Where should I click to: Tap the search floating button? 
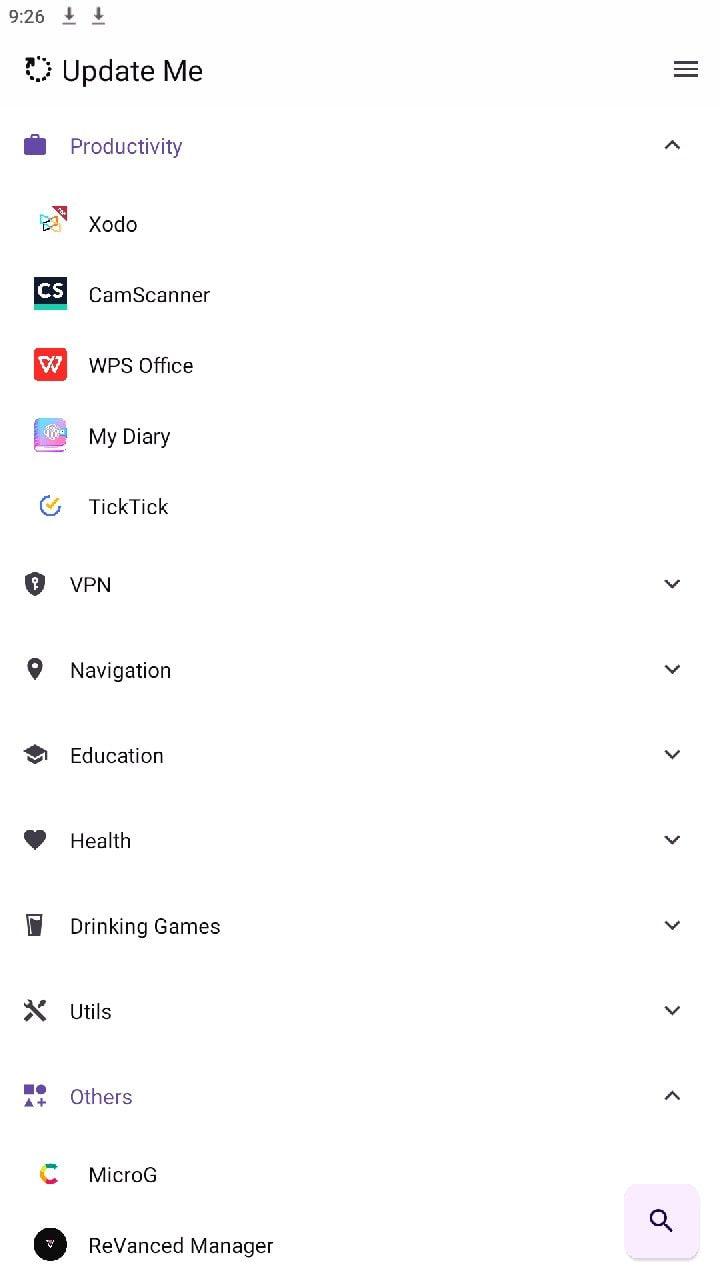pos(661,1221)
